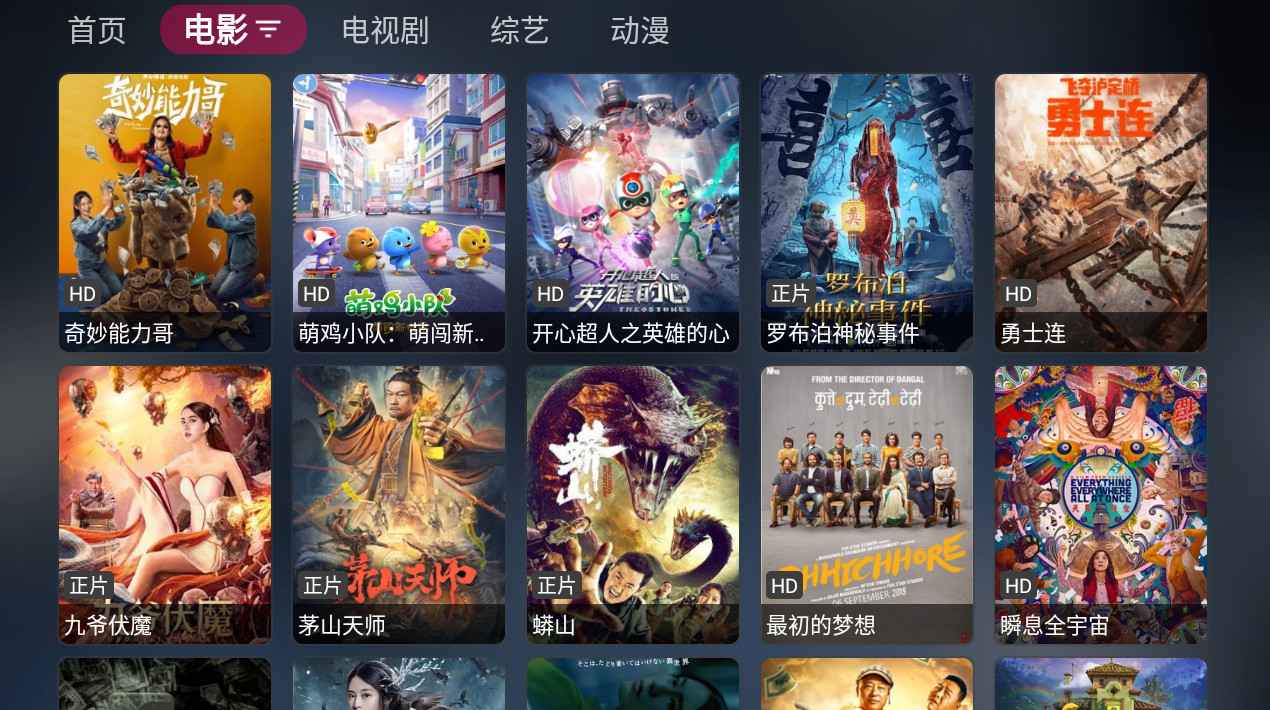Select the 动漫 tab
The width and height of the screenshot is (1270, 710).
(x=639, y=30)
